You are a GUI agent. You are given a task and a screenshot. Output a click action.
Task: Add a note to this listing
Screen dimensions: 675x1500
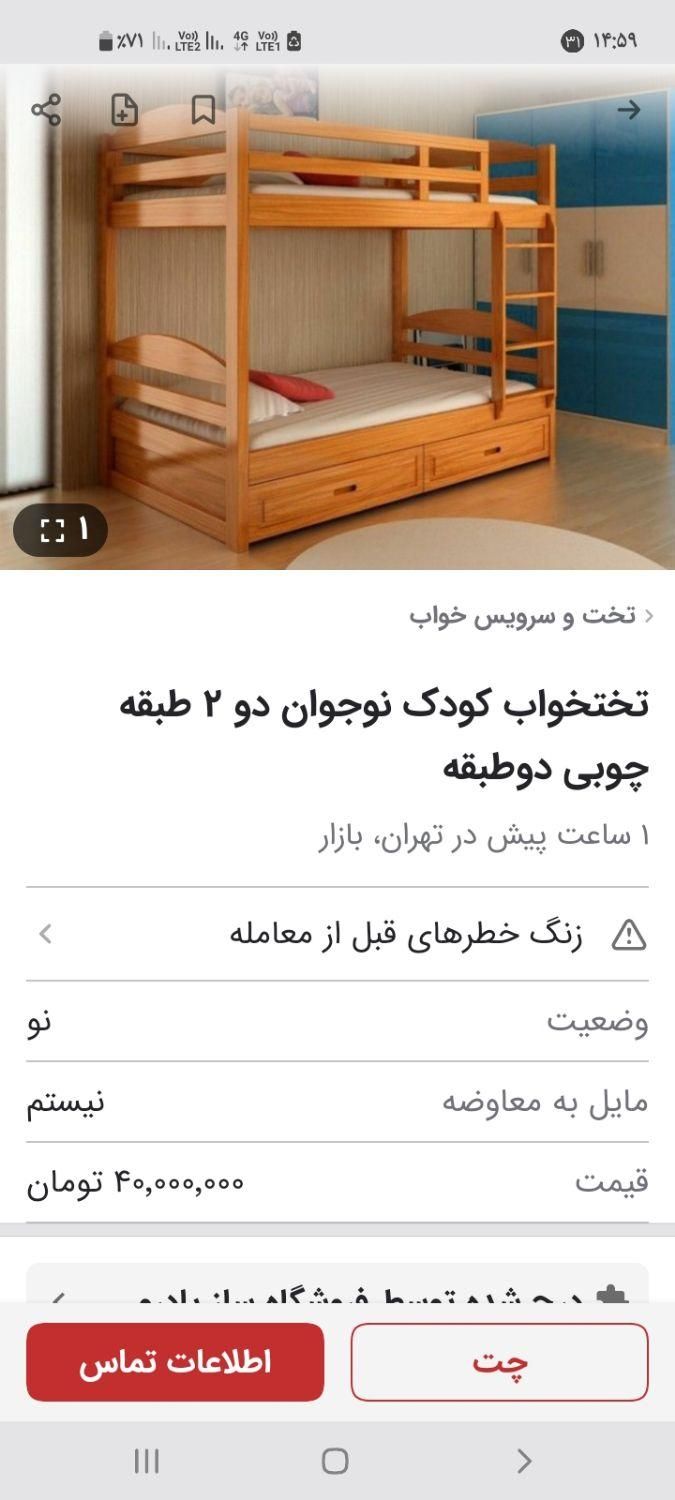click(124, 110)
